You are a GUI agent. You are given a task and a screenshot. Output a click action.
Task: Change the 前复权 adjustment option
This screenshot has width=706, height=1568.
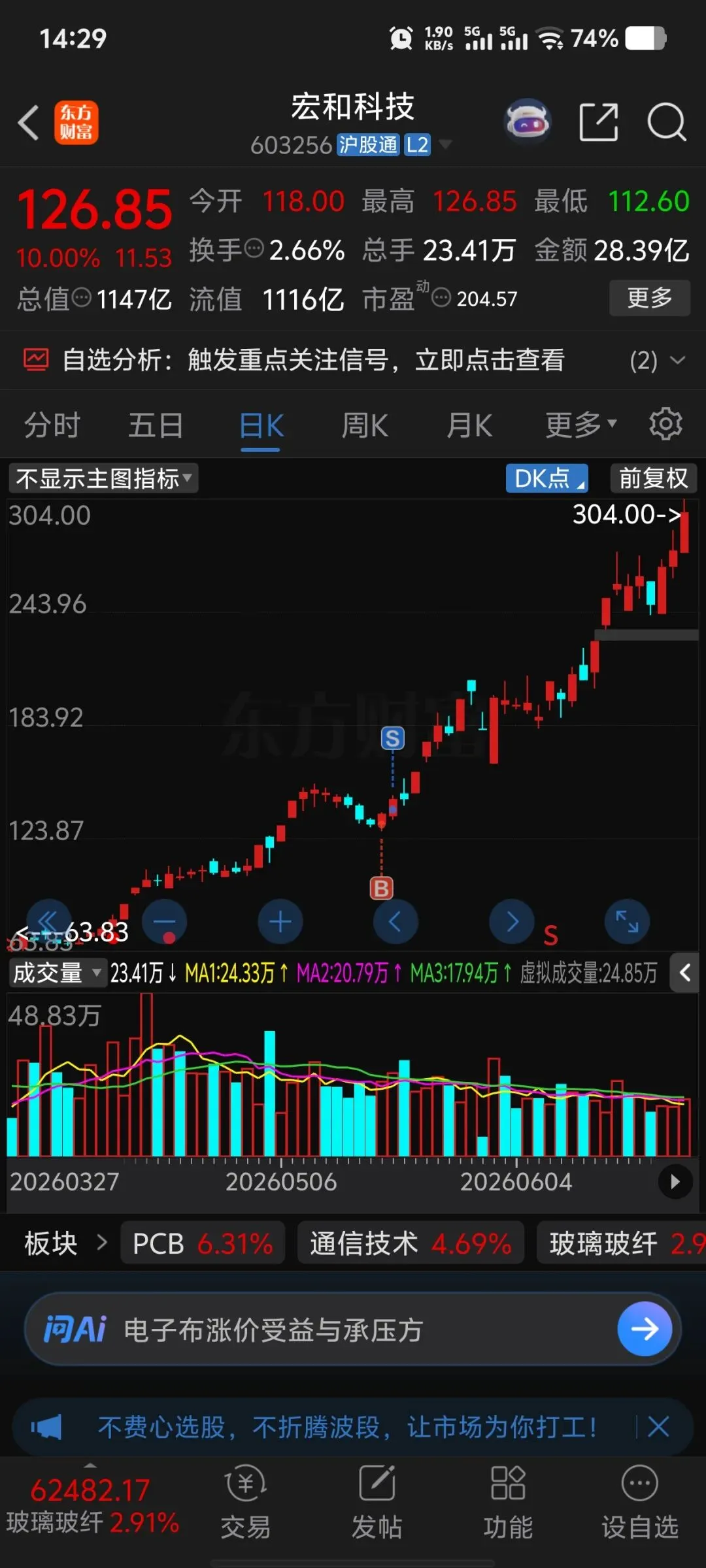click(x=653, y=478)
